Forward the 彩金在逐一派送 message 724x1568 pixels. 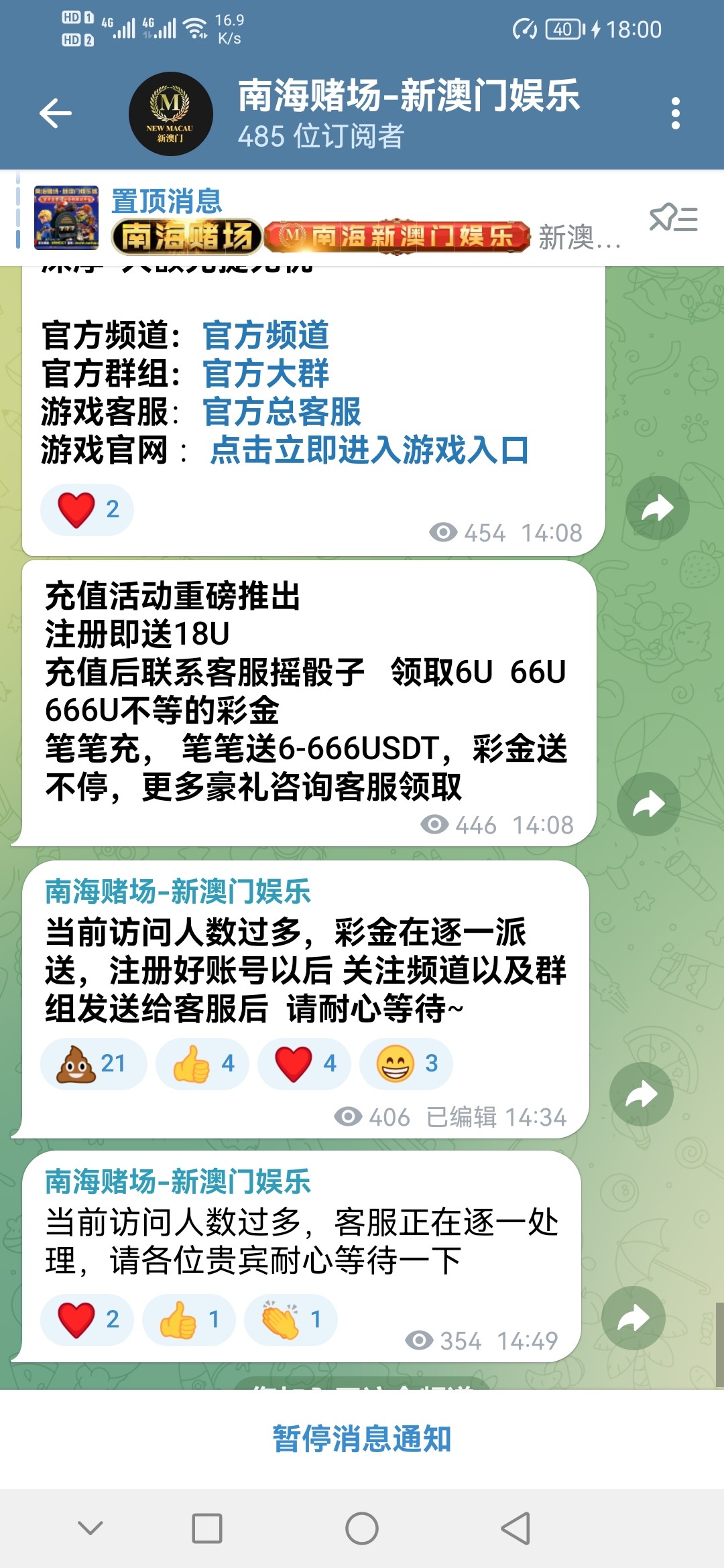641,1094
